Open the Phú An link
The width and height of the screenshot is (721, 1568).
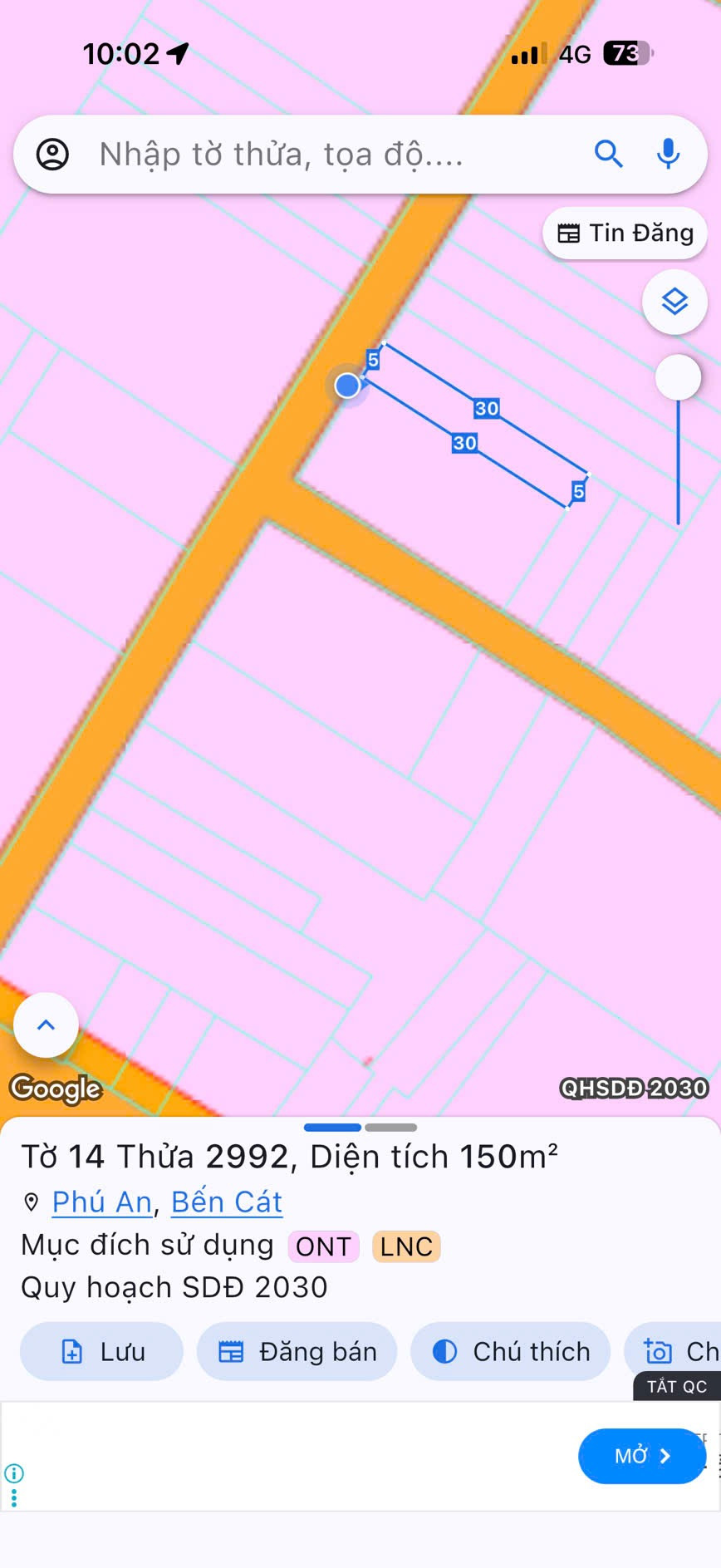[x=101, y=1202]
